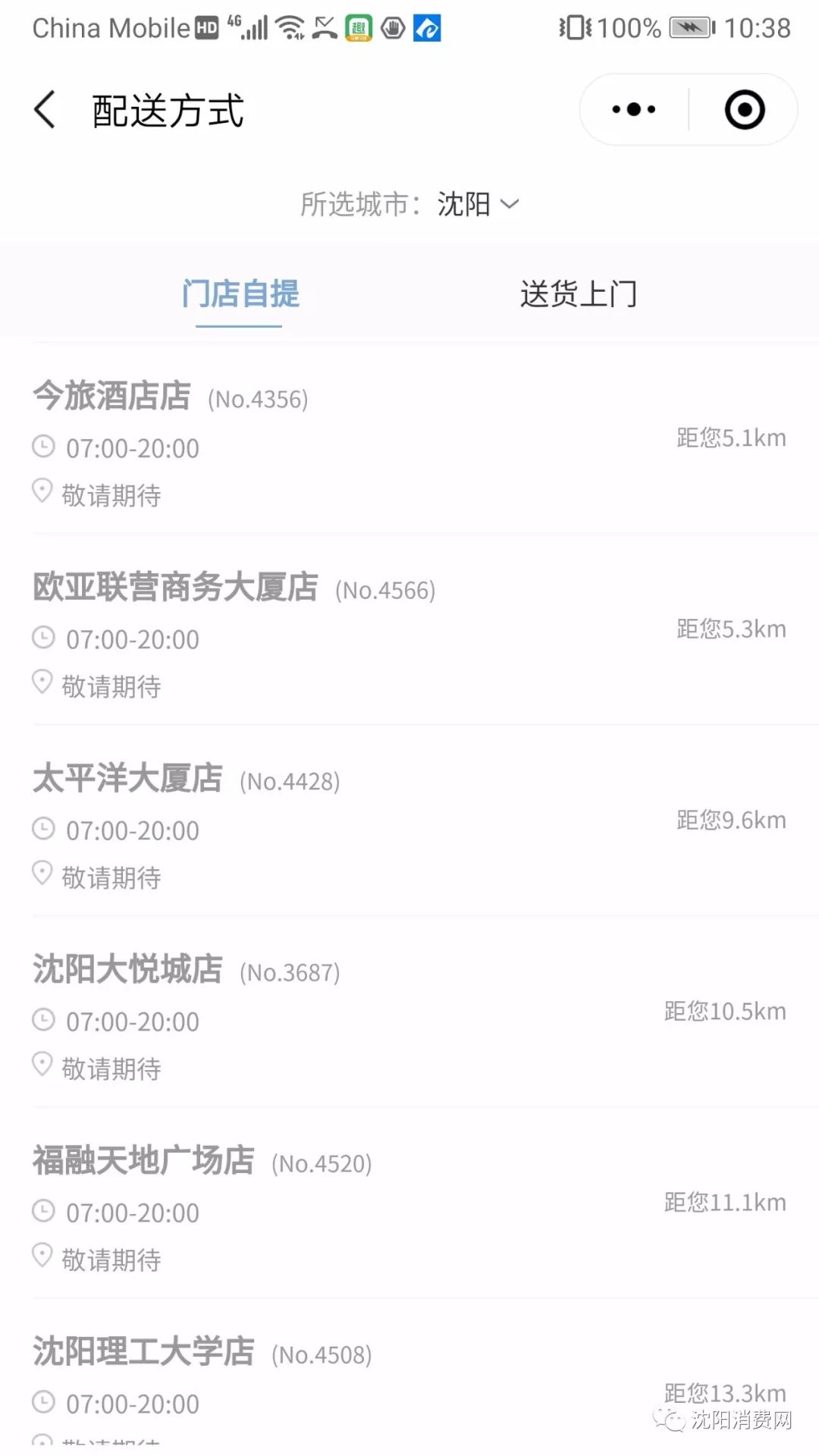This screenshot has width=819, height=1456.
Task: Expand the 沈阳 city selector dropdown
Action: pyautogui.click(x=476, y=204)
